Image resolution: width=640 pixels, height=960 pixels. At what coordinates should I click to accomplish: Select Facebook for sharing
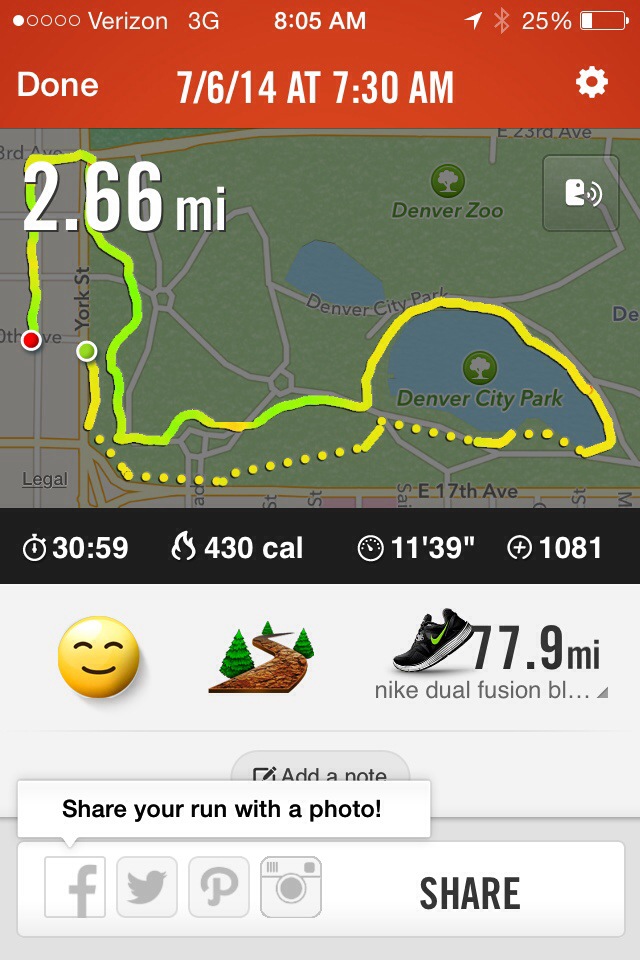point(75,887)
